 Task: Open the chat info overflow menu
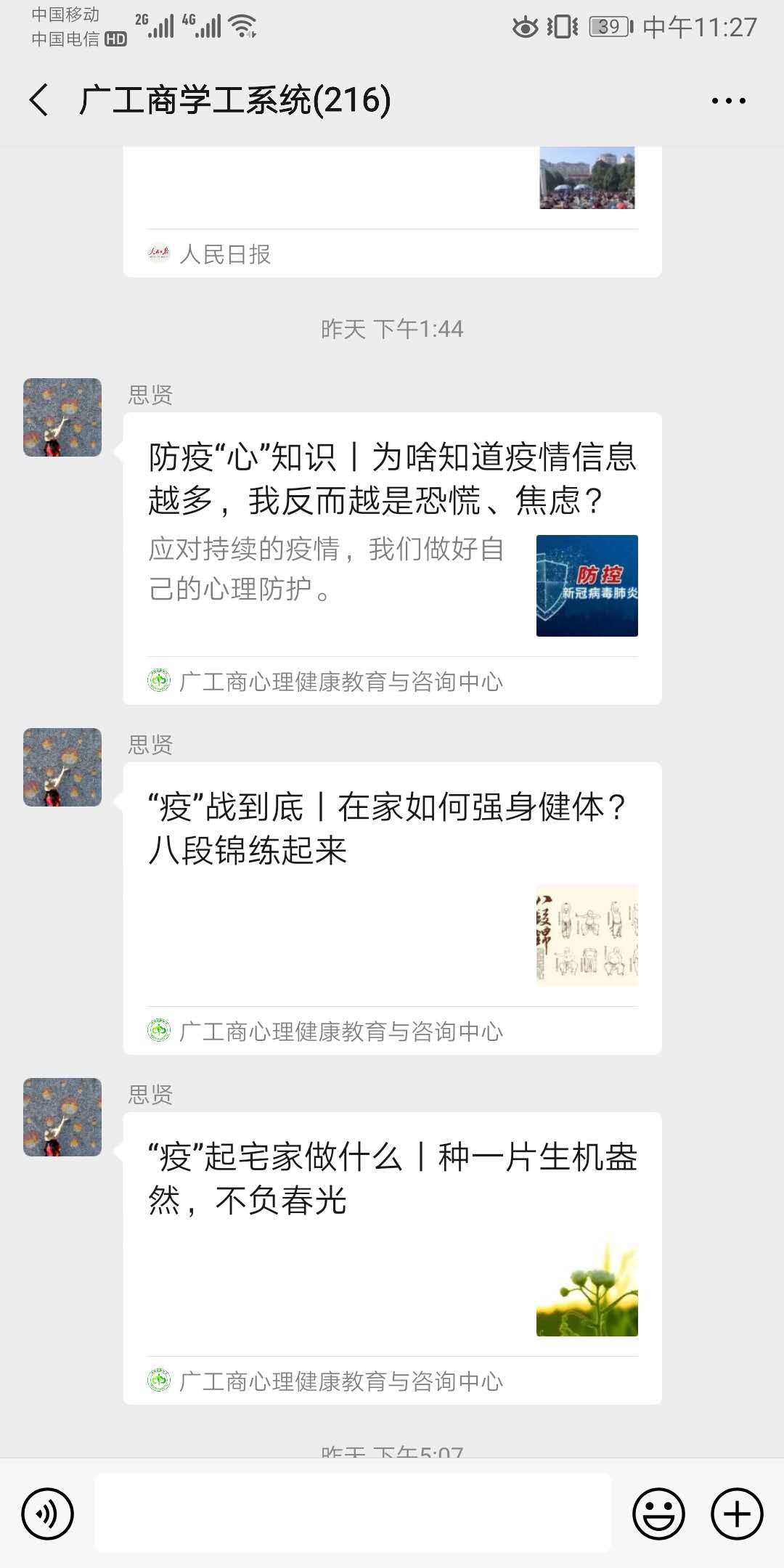[x=728, y=101]
